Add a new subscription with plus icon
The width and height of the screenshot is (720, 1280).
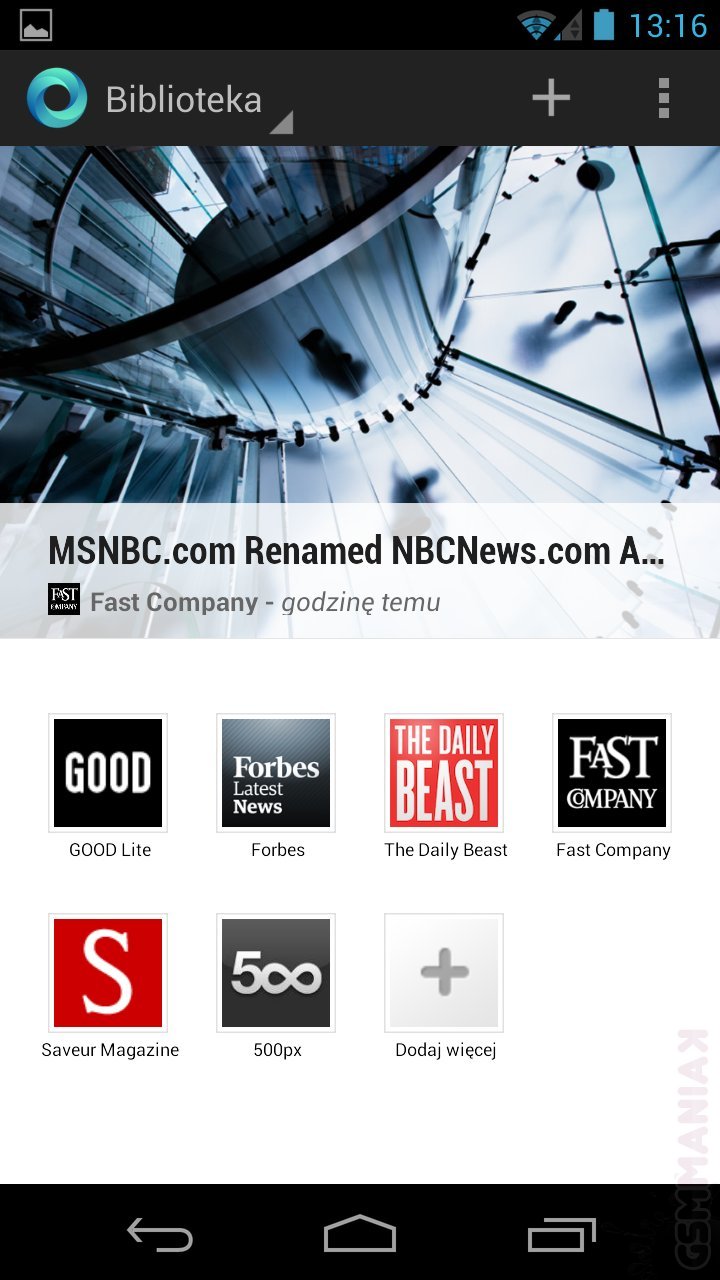click(550, 98)
